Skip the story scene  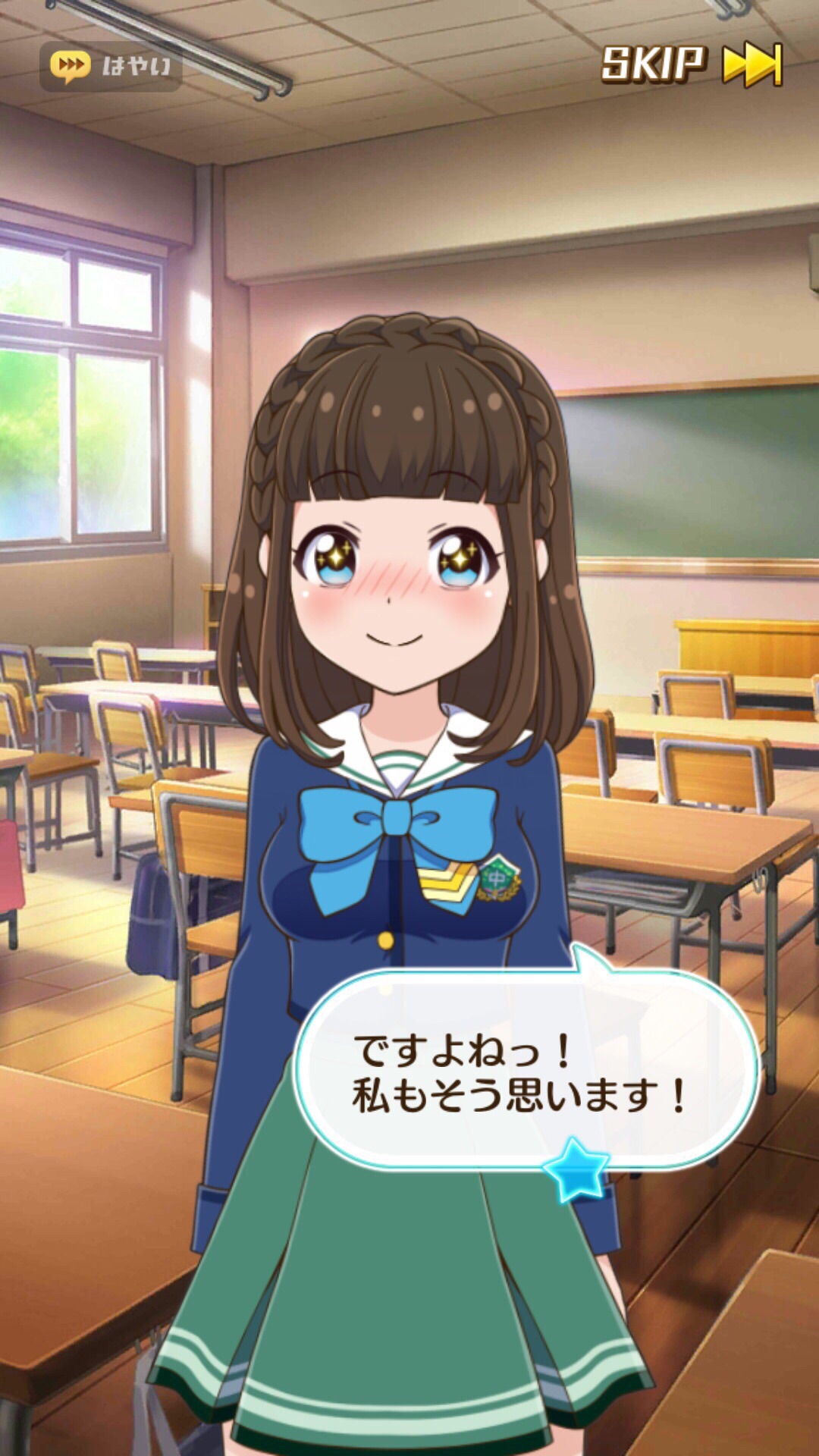pos(691,64)
